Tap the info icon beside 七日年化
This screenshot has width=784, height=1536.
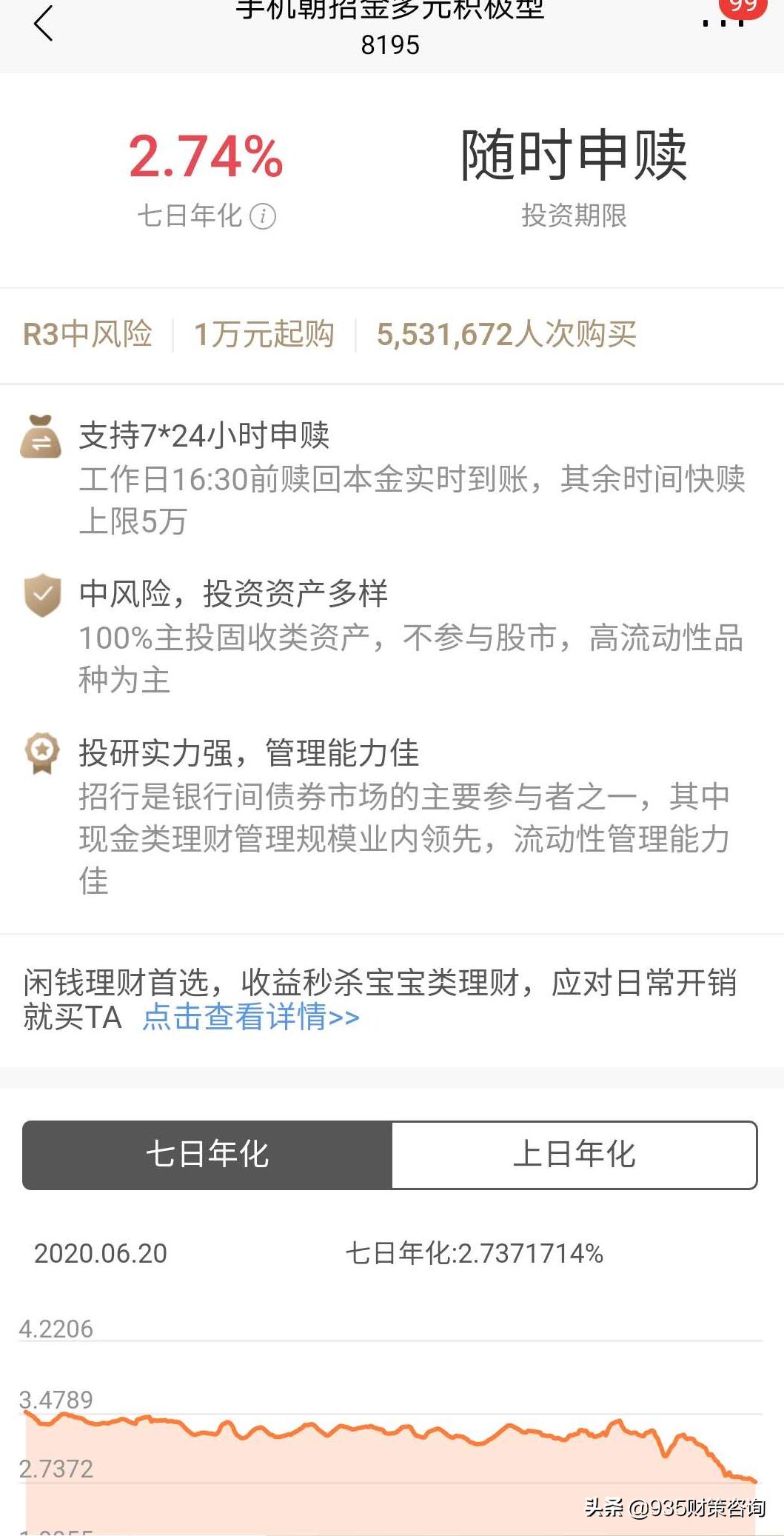coord(263,216)
